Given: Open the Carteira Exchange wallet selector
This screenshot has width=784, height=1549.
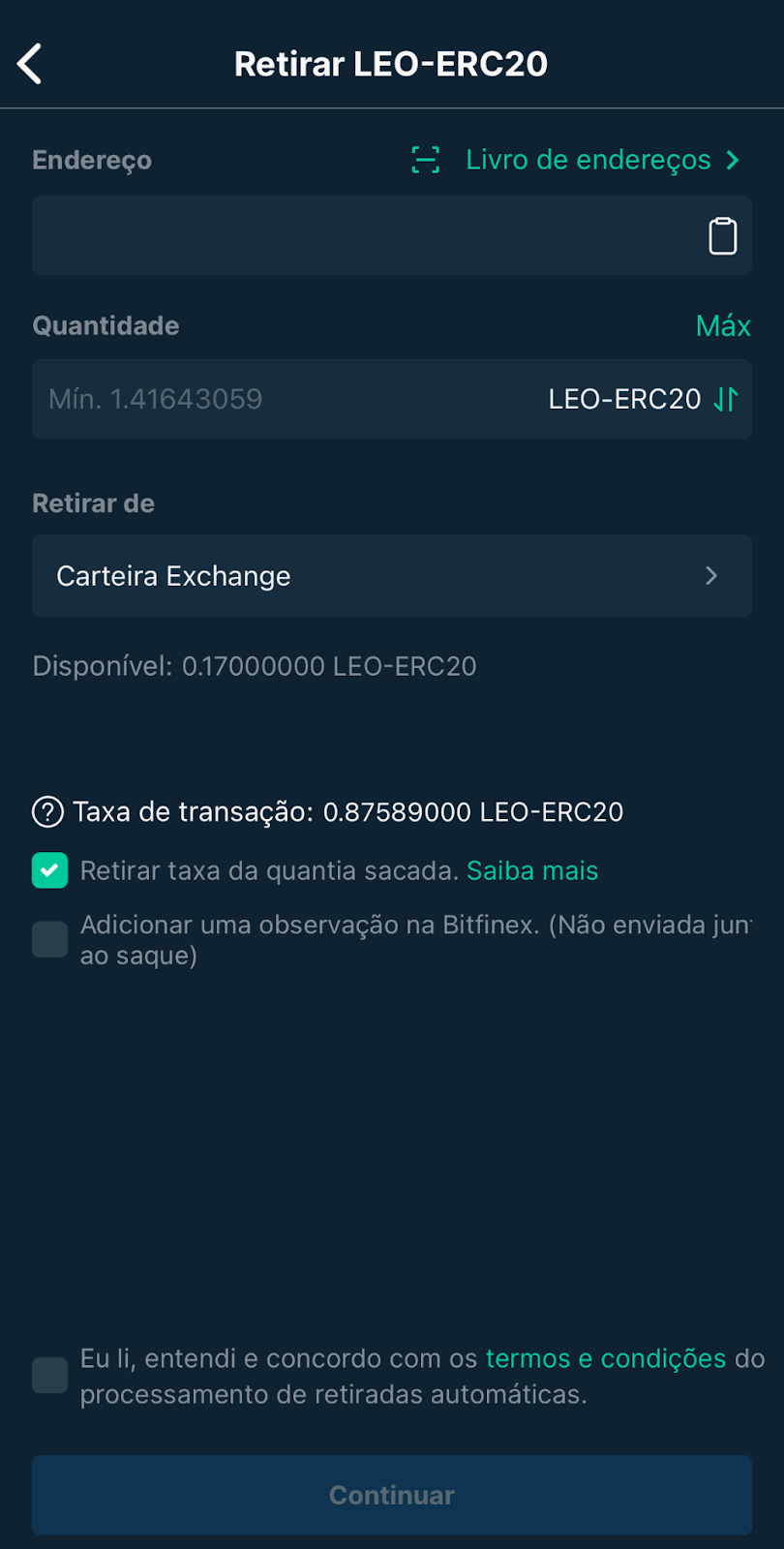Looking at the screenshot, I should point(392,576).
